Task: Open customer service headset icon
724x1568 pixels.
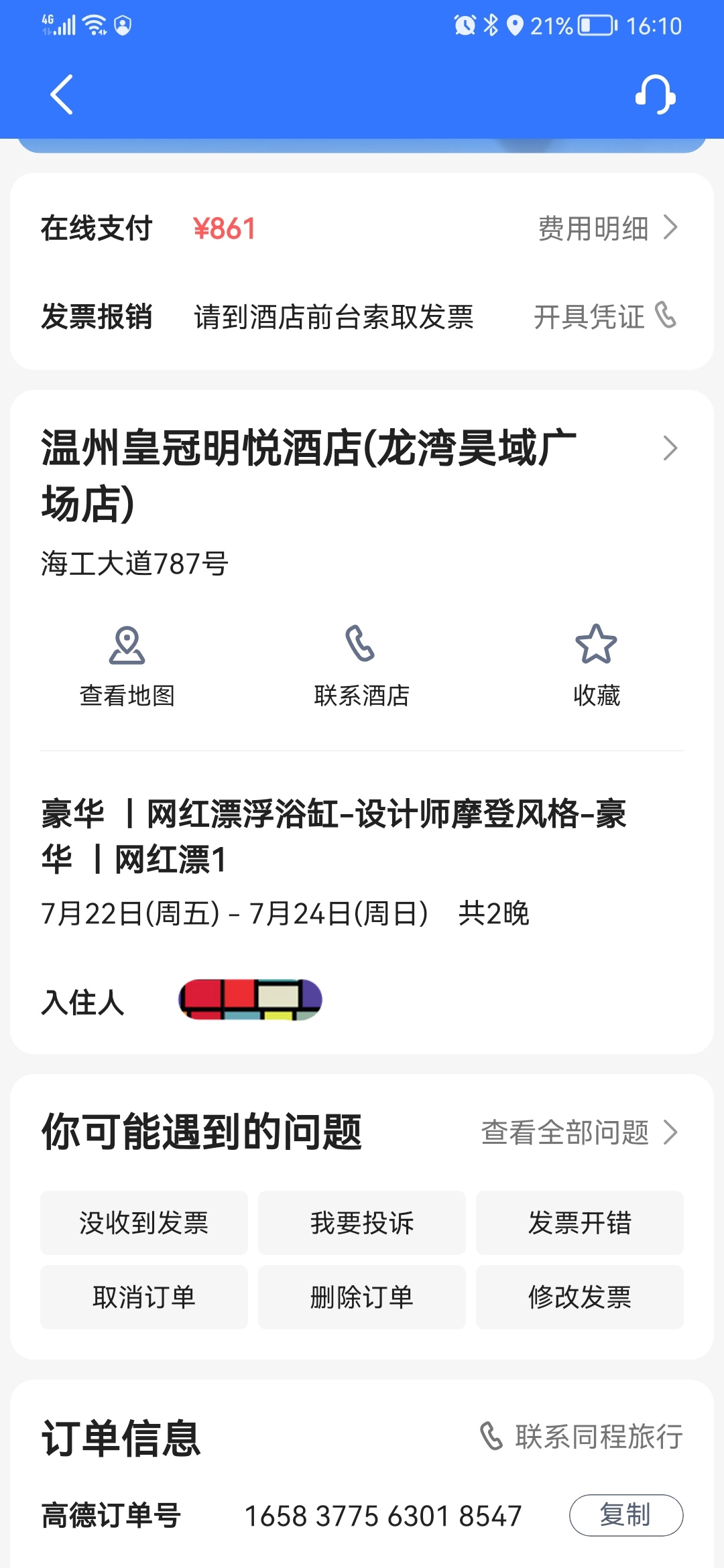Action: click(655, 94)
